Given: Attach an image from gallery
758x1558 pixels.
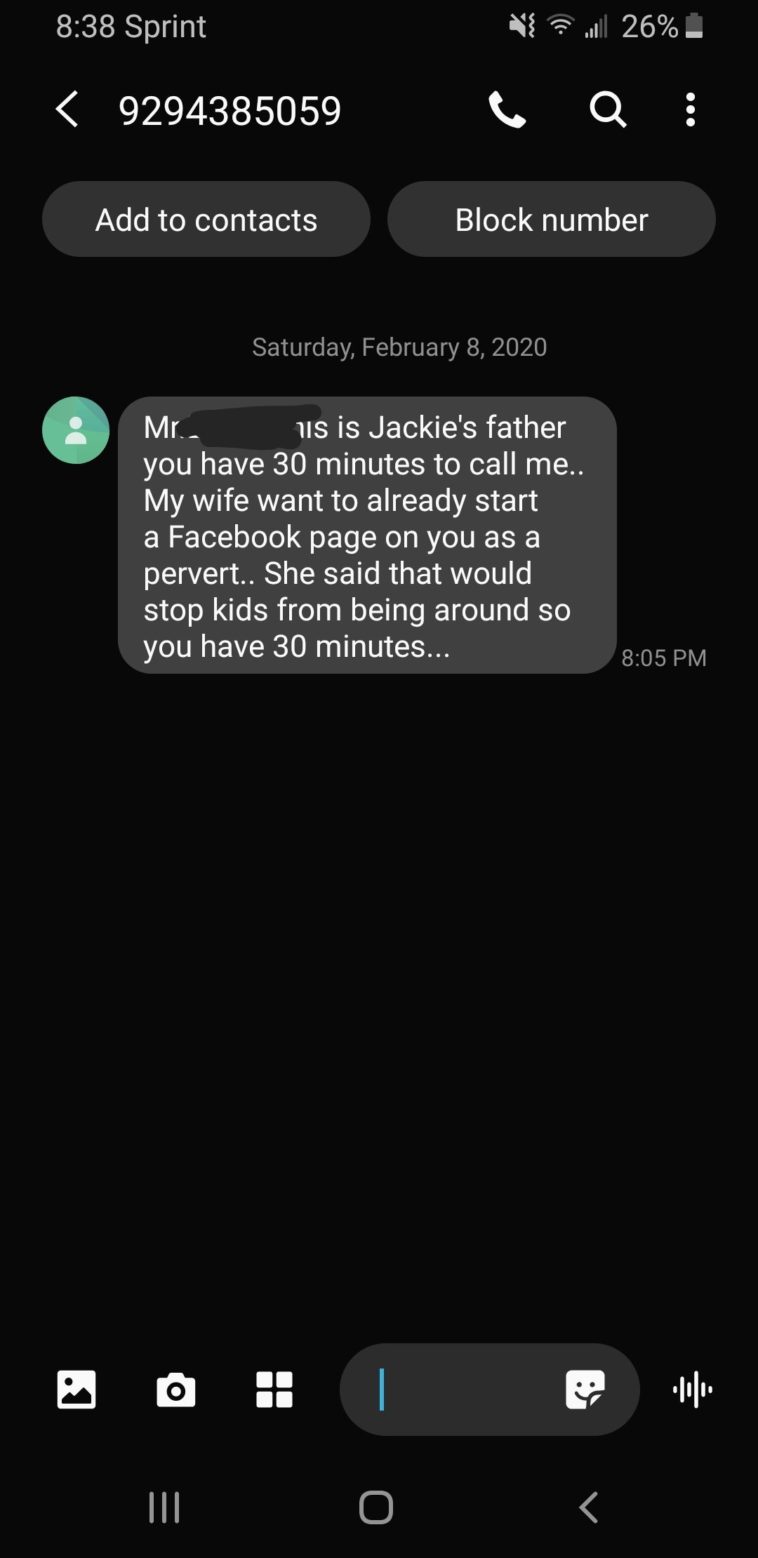Looking at the screenshot, I should [76, 1389].
